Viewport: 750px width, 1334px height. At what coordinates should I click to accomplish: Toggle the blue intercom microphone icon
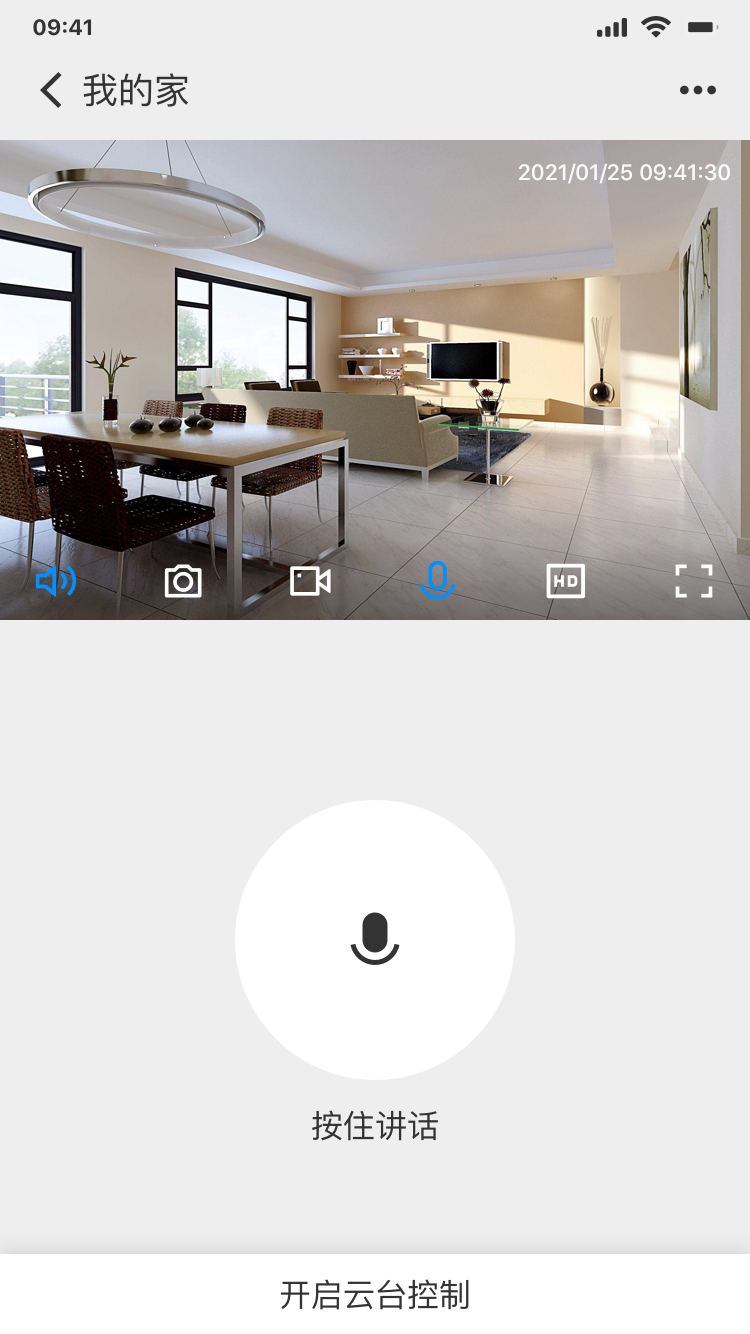click(437, 581)
